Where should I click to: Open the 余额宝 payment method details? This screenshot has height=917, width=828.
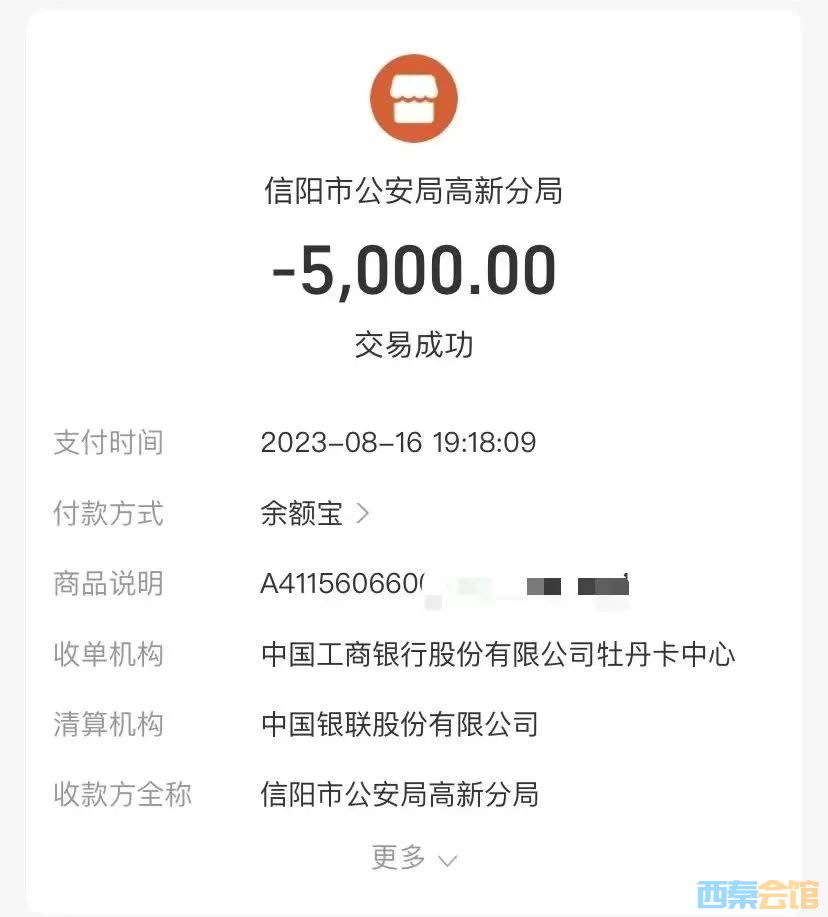(x=314, y=514)
